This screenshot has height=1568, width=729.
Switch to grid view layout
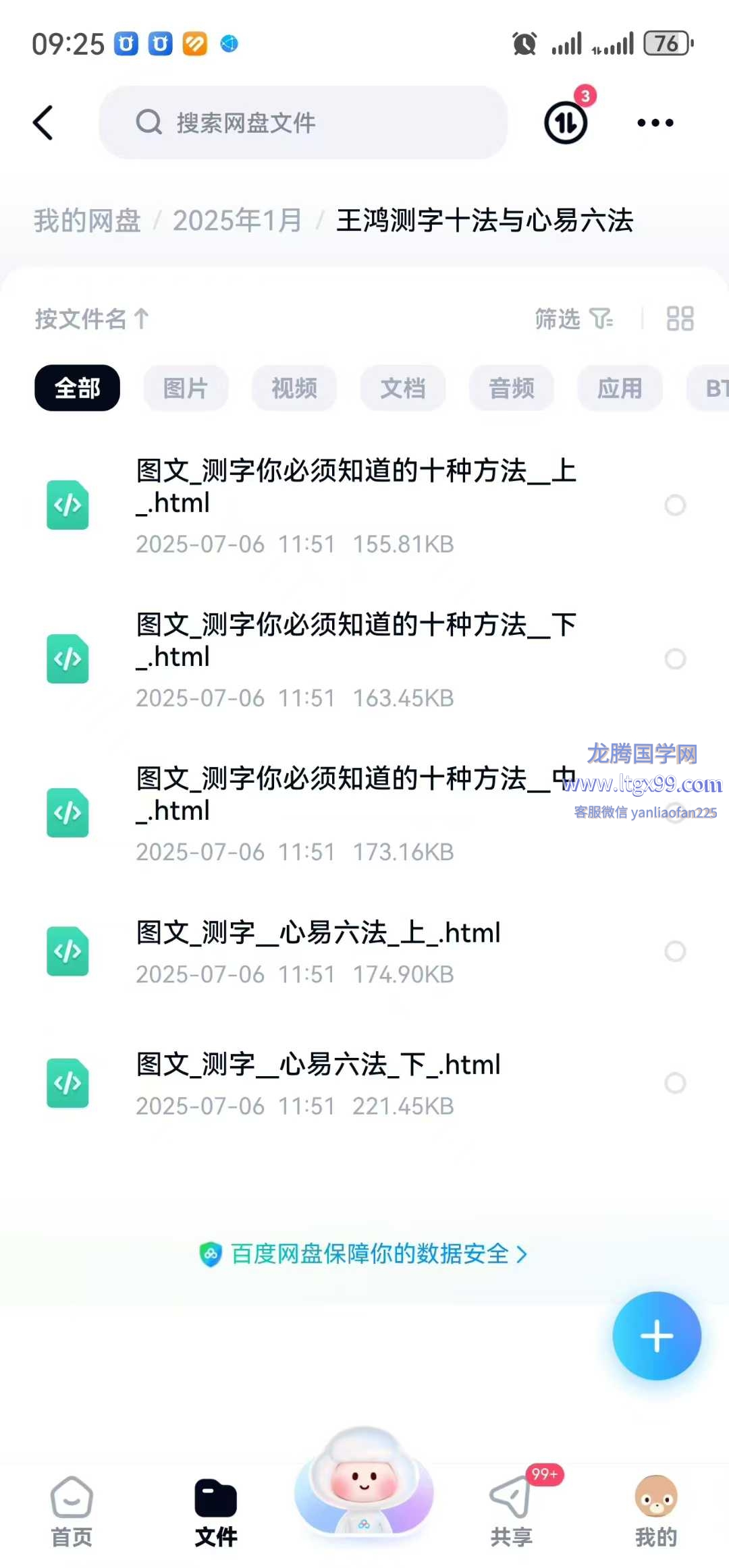click(x=680, y=318)
